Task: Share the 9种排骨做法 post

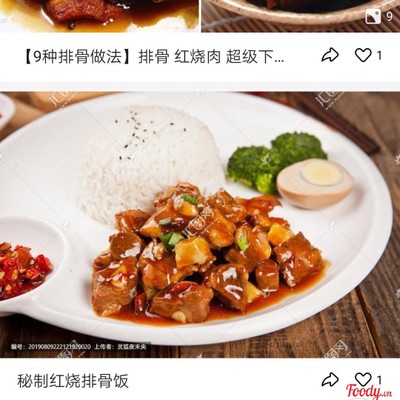Action: [330, 55]
